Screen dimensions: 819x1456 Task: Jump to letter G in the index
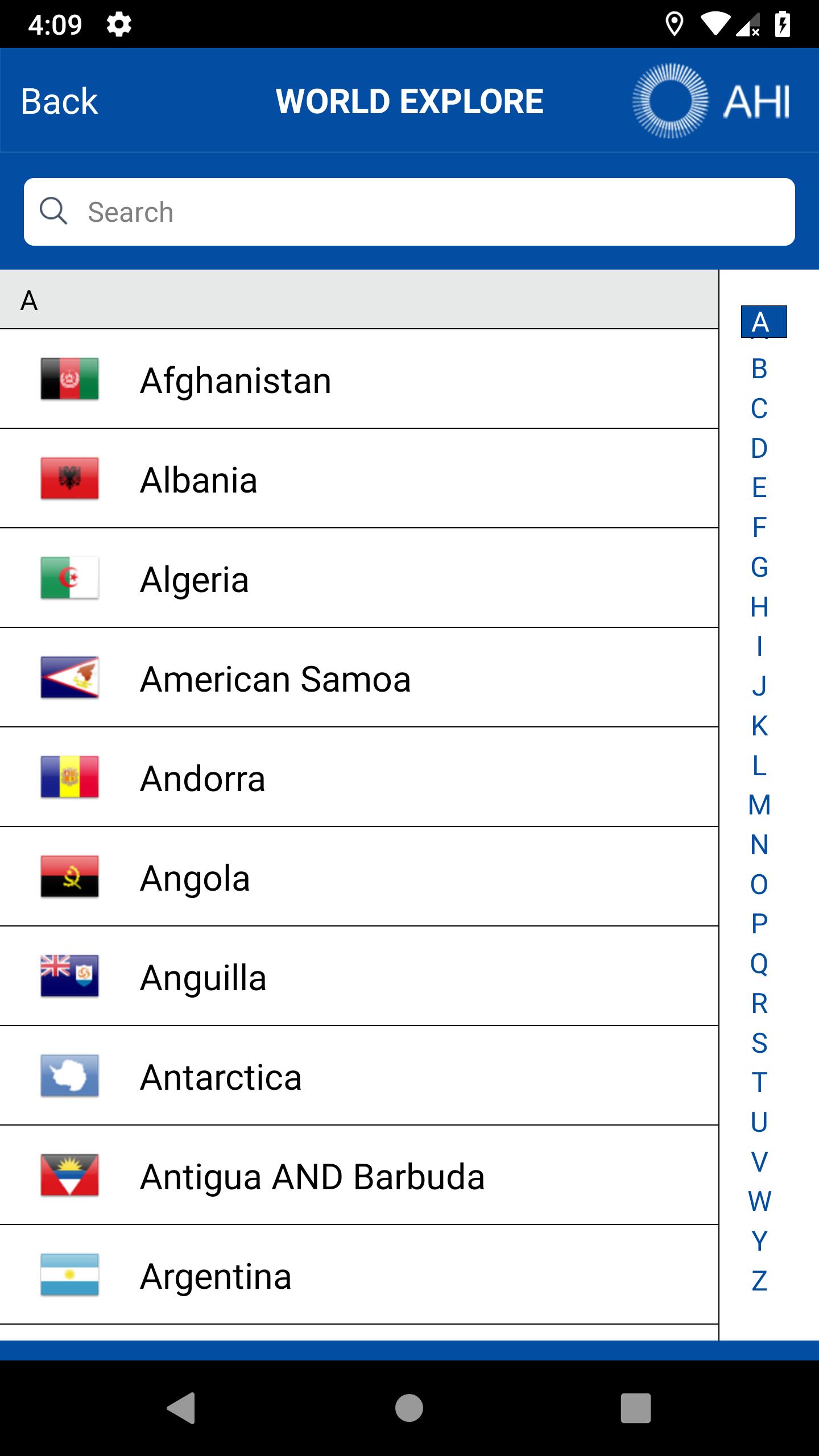[759, 567]
